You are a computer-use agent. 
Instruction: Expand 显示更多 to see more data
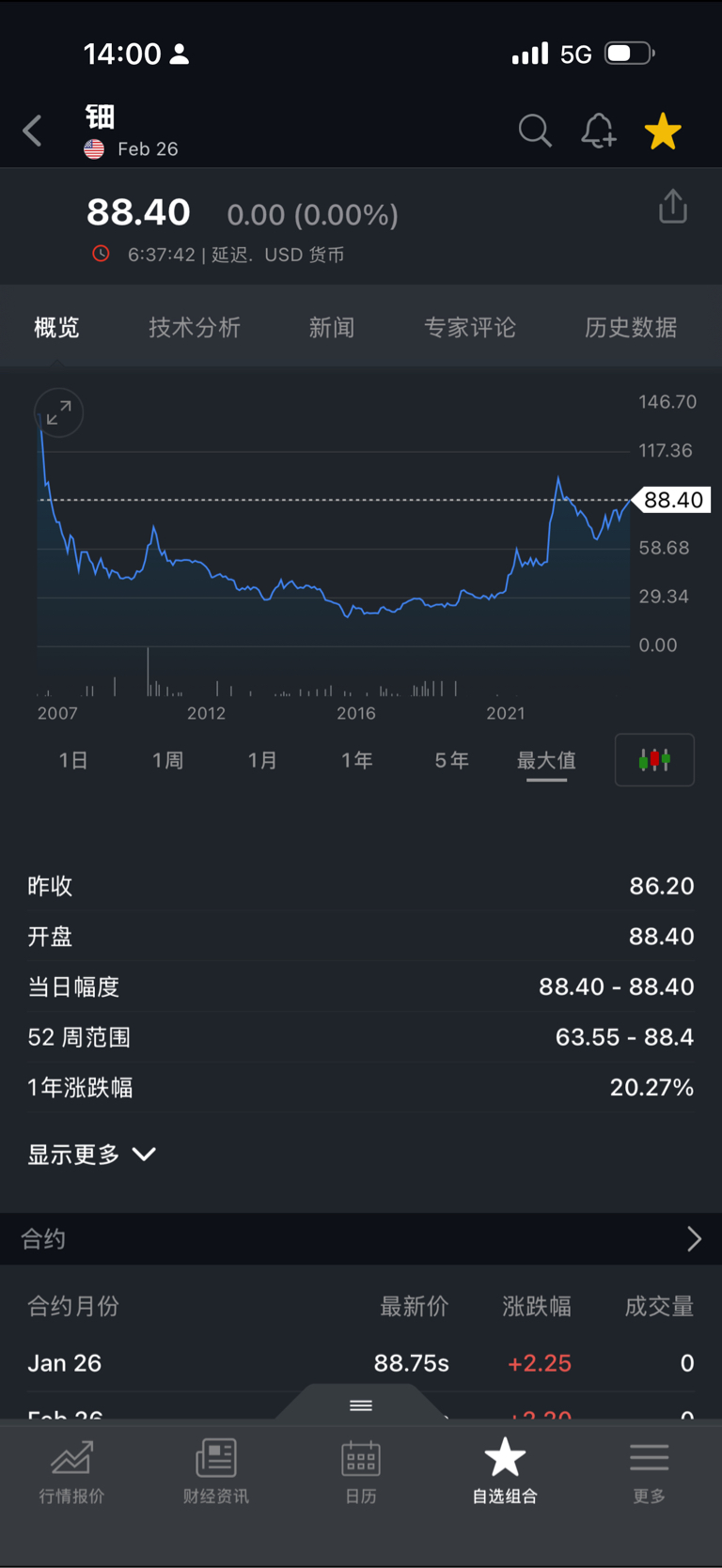tap(91, 1154)
